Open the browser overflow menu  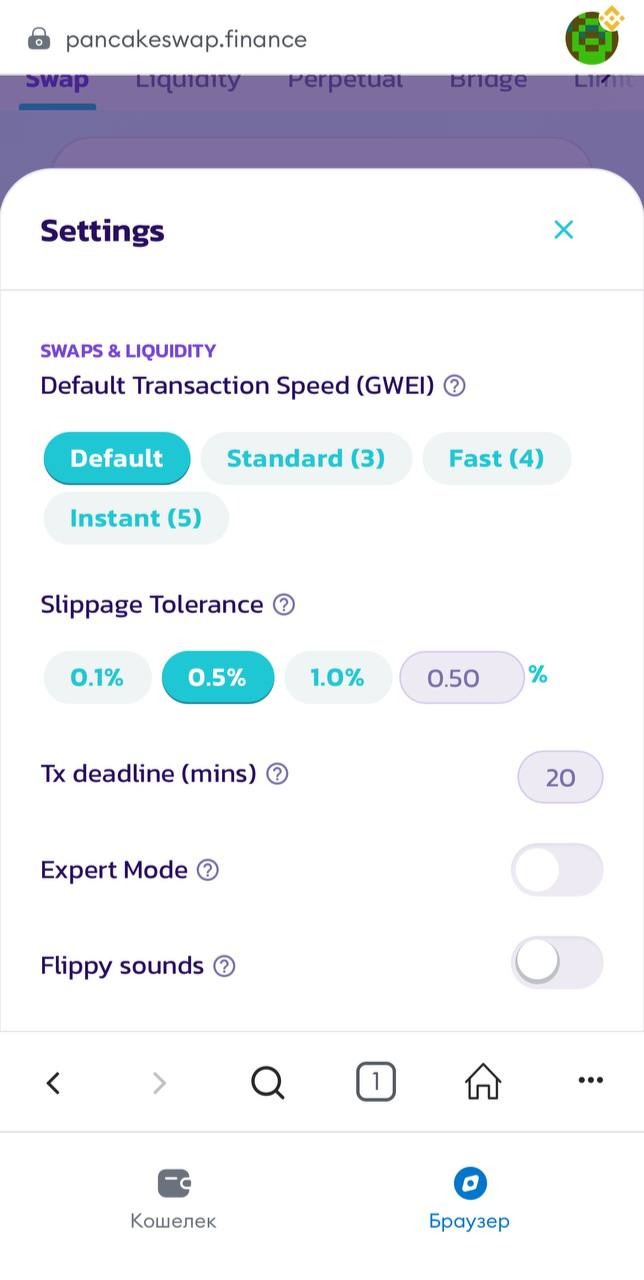tap(590, 1081)
